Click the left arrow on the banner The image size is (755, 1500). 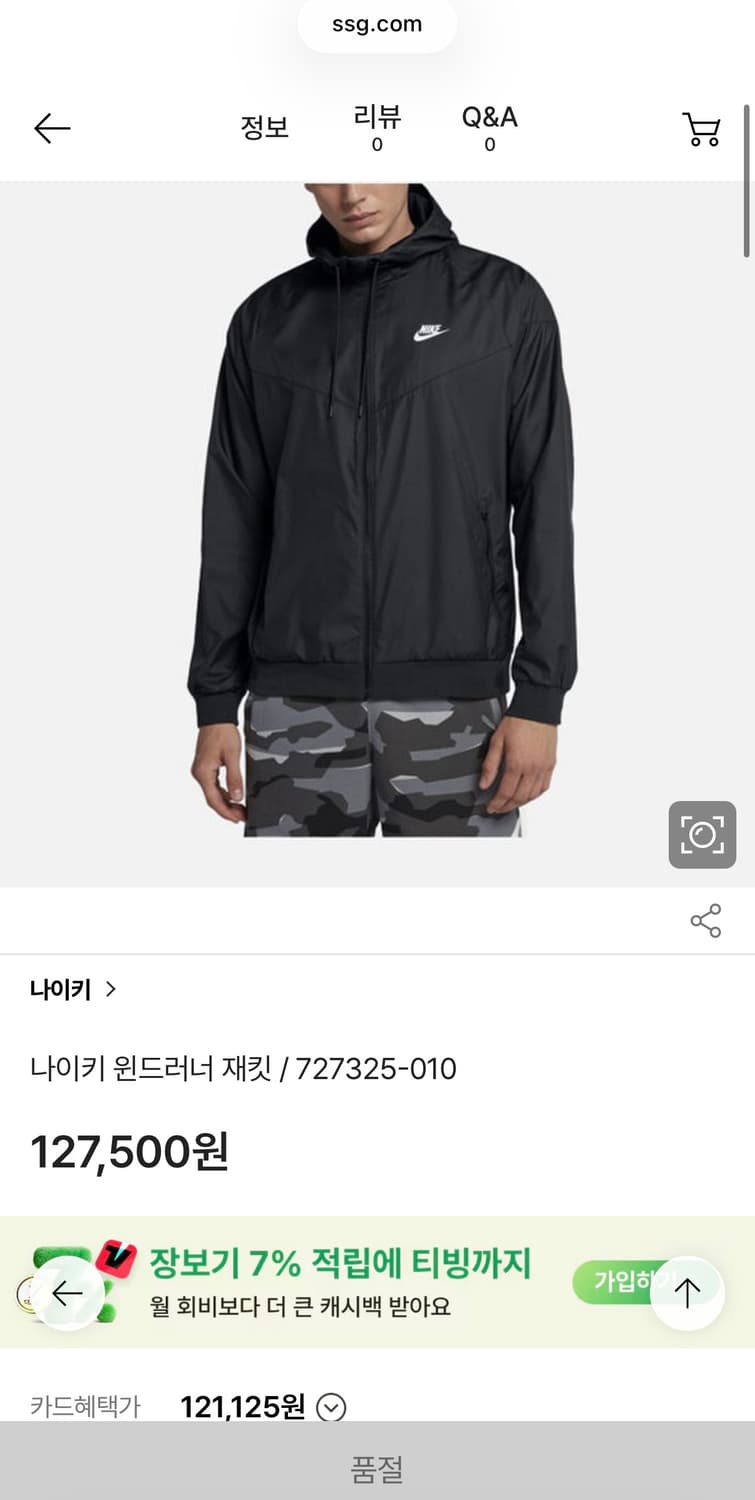[67, 1293]
